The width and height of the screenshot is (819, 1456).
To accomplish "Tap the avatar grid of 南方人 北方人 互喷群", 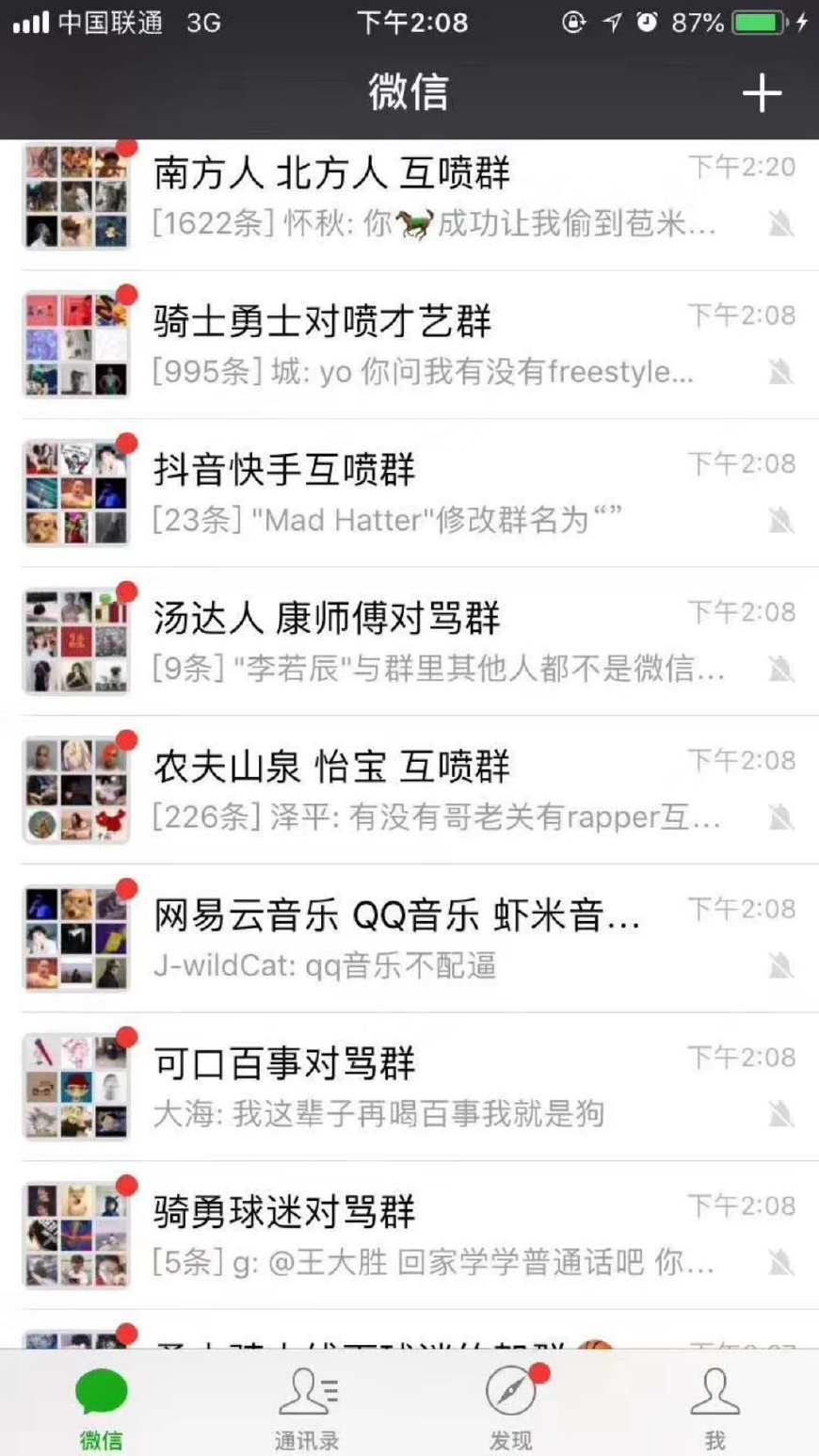I will (76, 195).
